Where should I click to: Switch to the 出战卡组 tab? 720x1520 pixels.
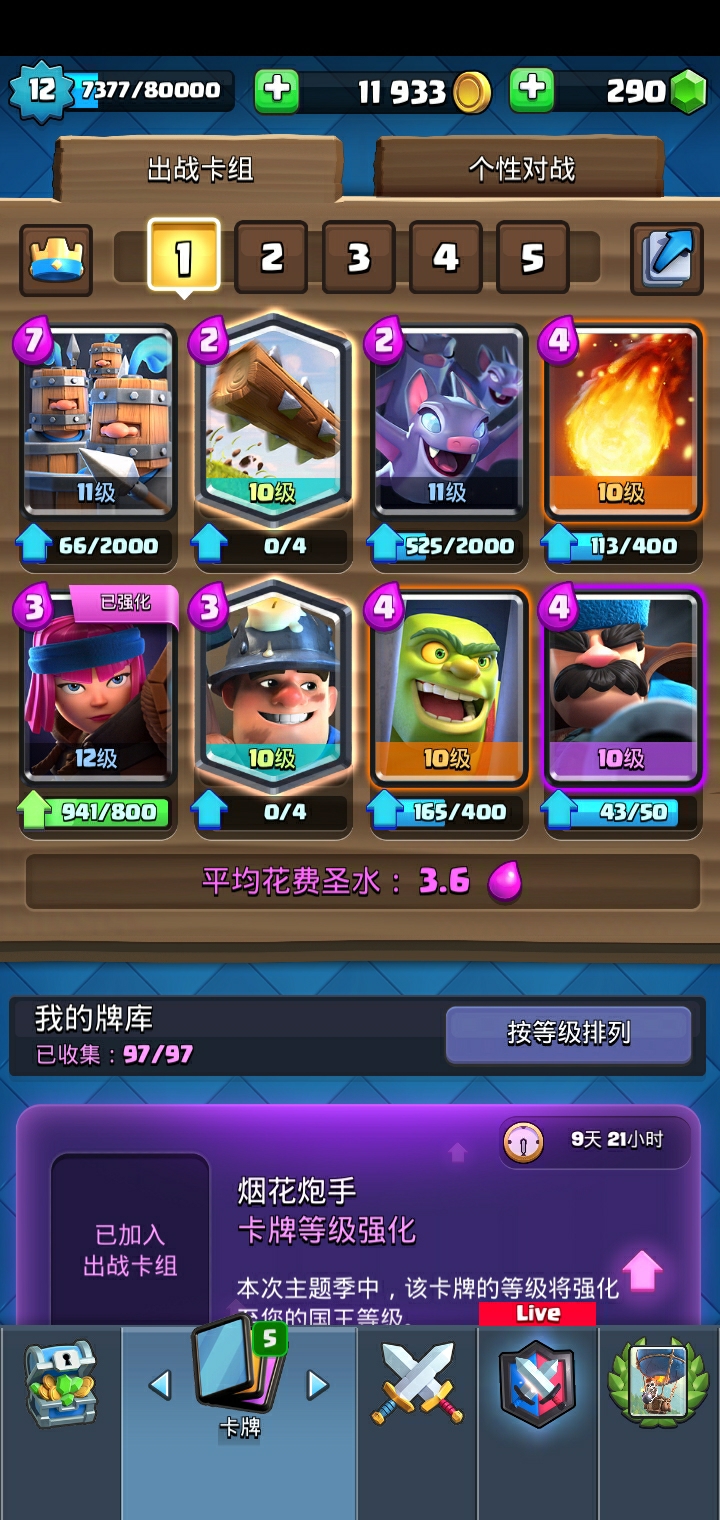tap(200, 169)
